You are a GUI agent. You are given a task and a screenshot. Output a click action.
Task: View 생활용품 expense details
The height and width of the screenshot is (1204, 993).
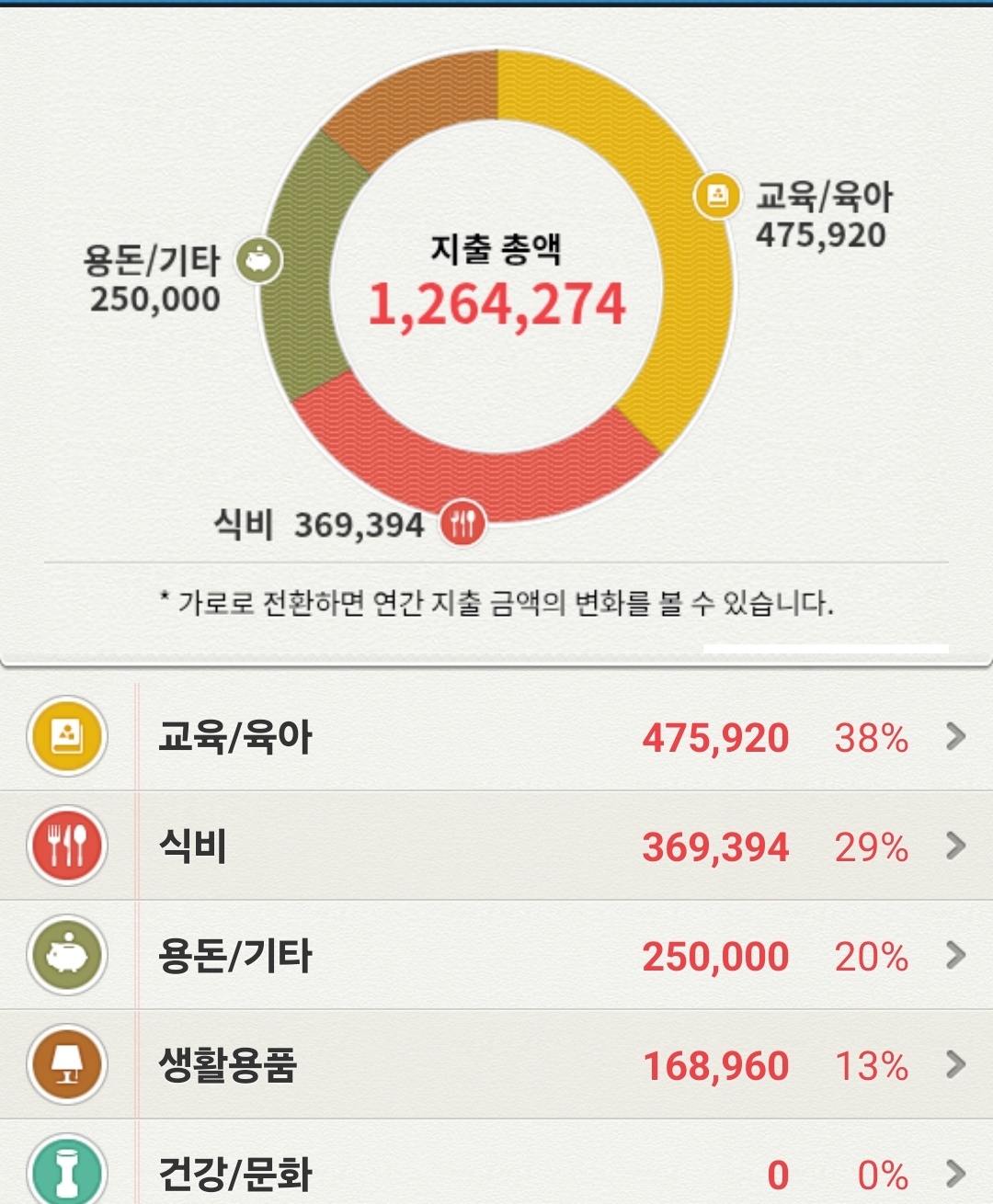[x=496, y=1064]
